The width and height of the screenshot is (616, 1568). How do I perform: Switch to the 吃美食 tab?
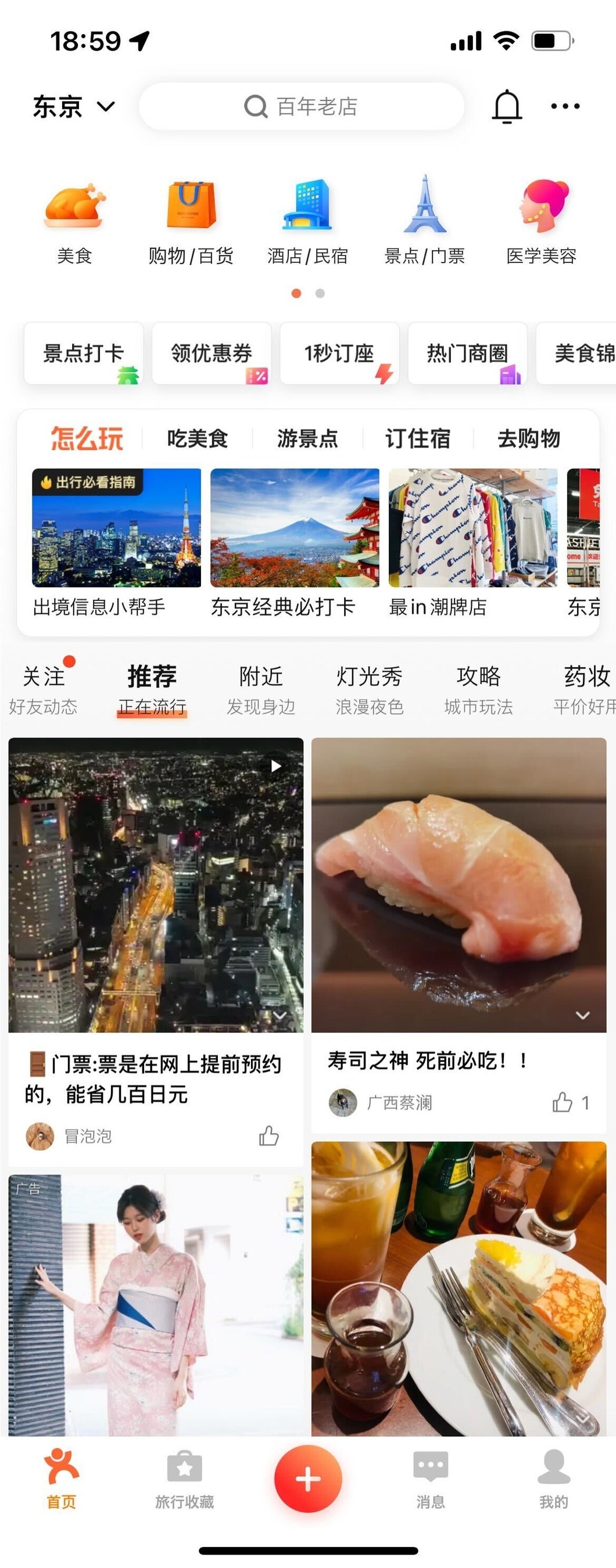pos(198,438)
